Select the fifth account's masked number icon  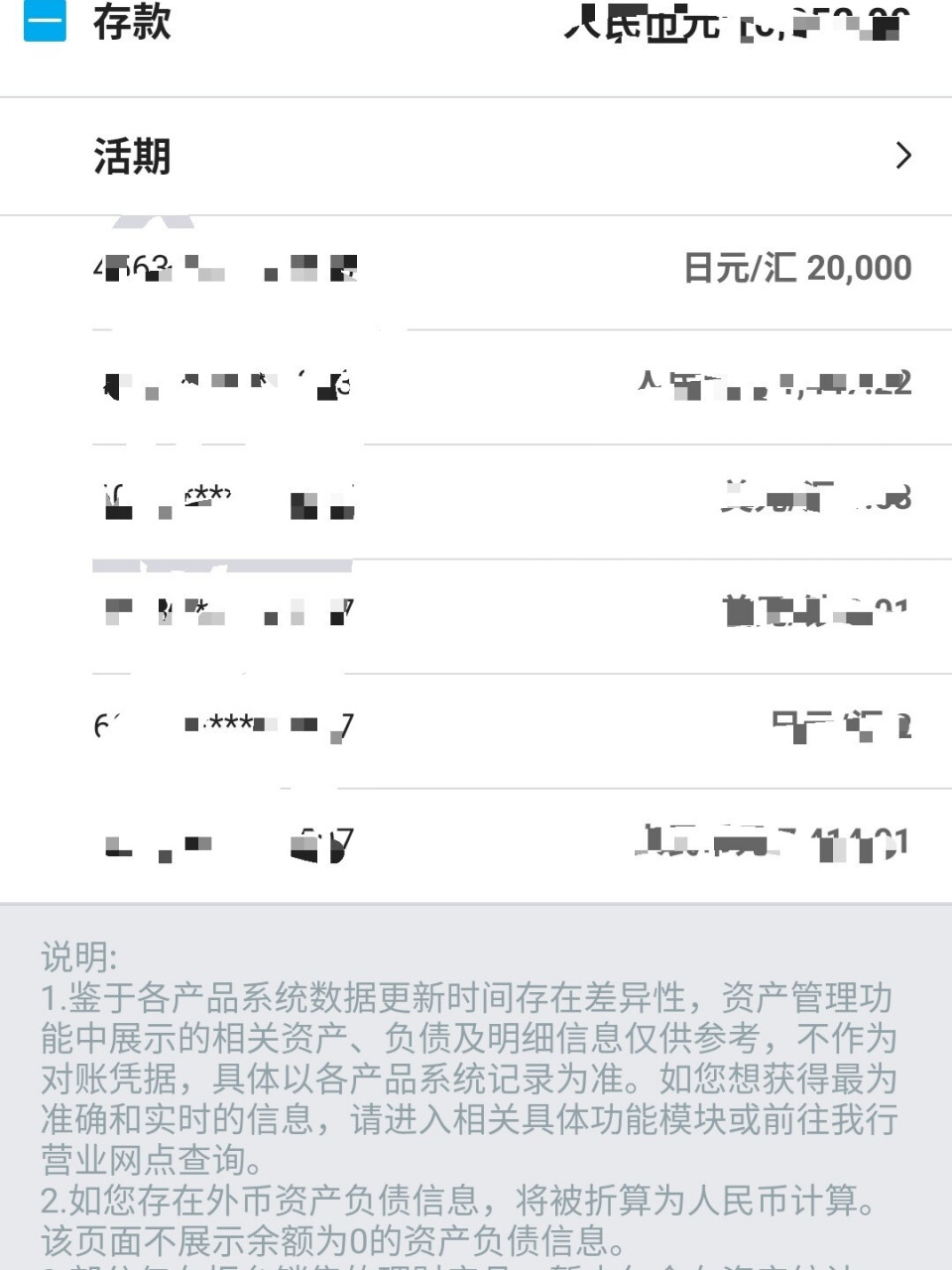coord(228,724)
